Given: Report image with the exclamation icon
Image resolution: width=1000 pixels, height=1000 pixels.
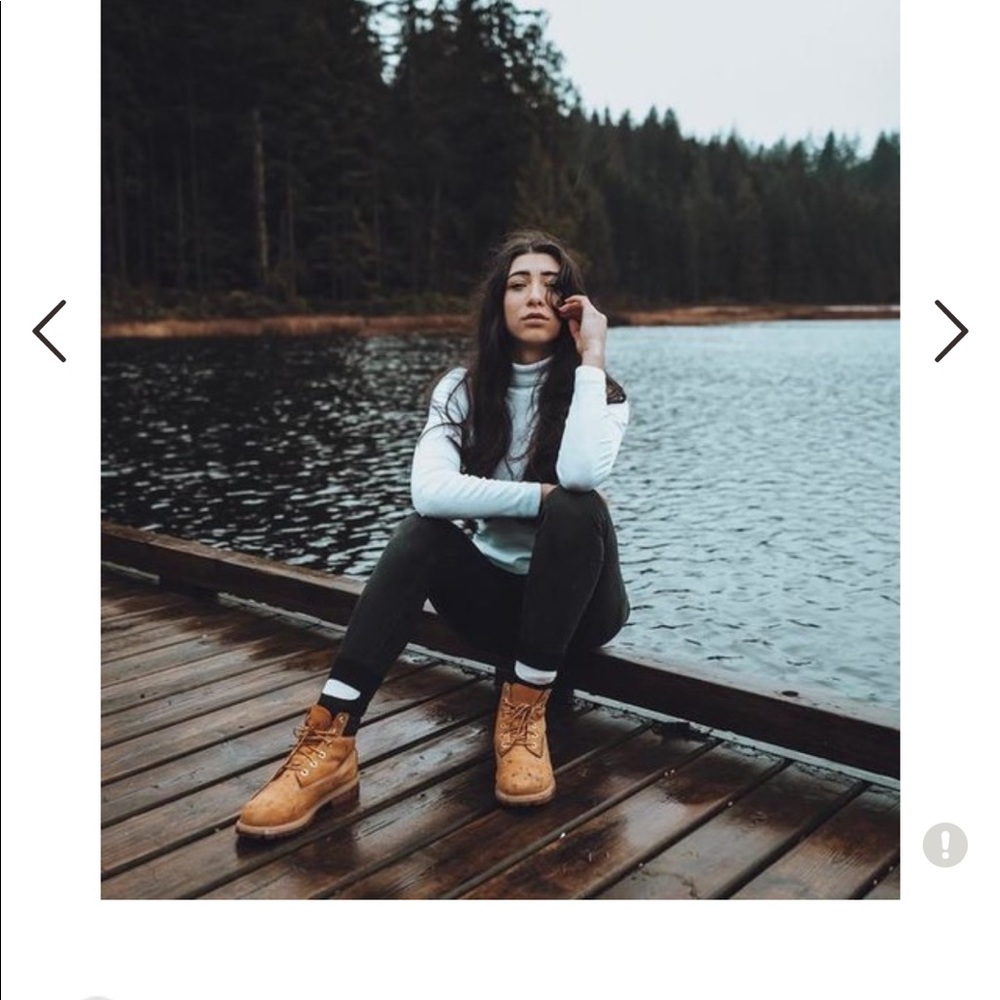Looking at the screenshot, I should click(944, 845).
